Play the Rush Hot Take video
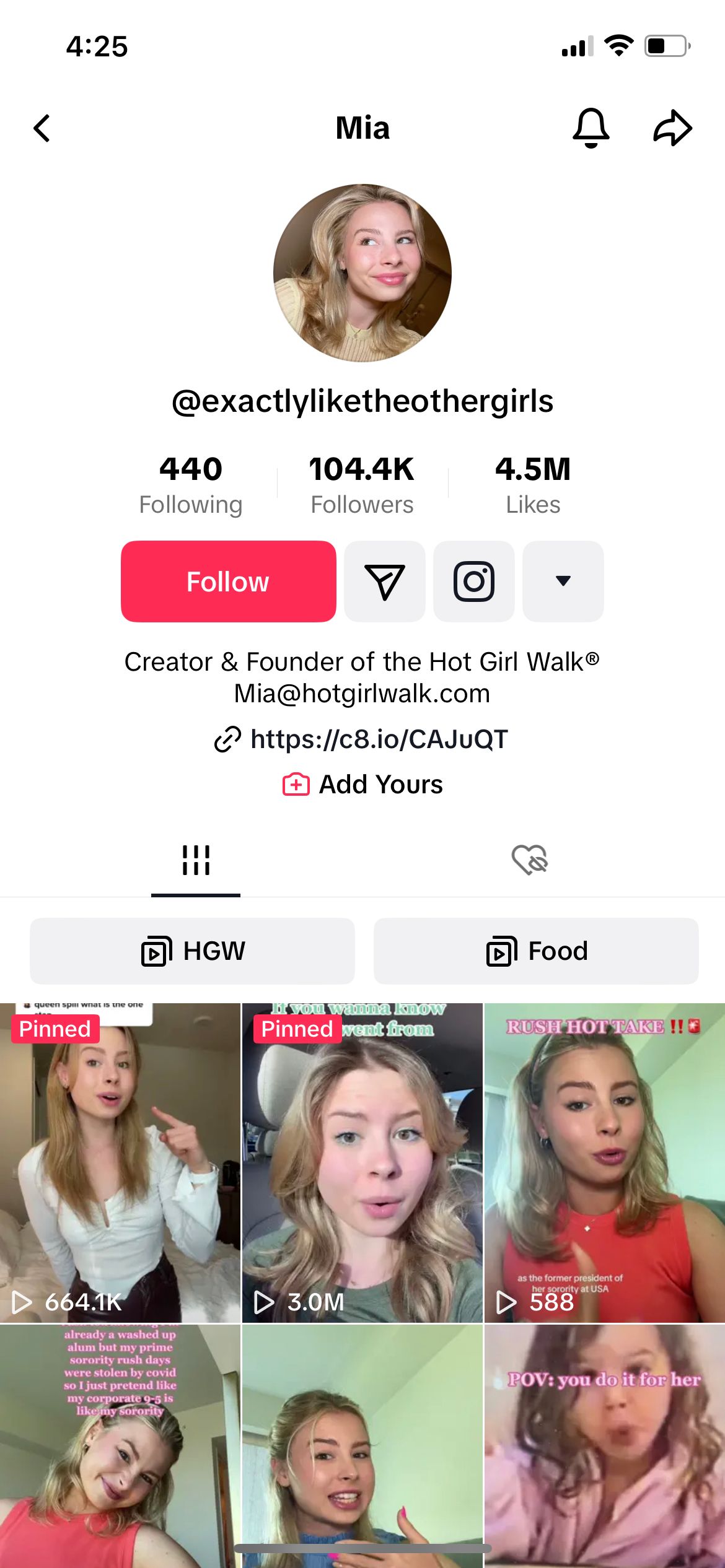Image resolution: width=725 pixels, height=1568 pixels. 604,1162
